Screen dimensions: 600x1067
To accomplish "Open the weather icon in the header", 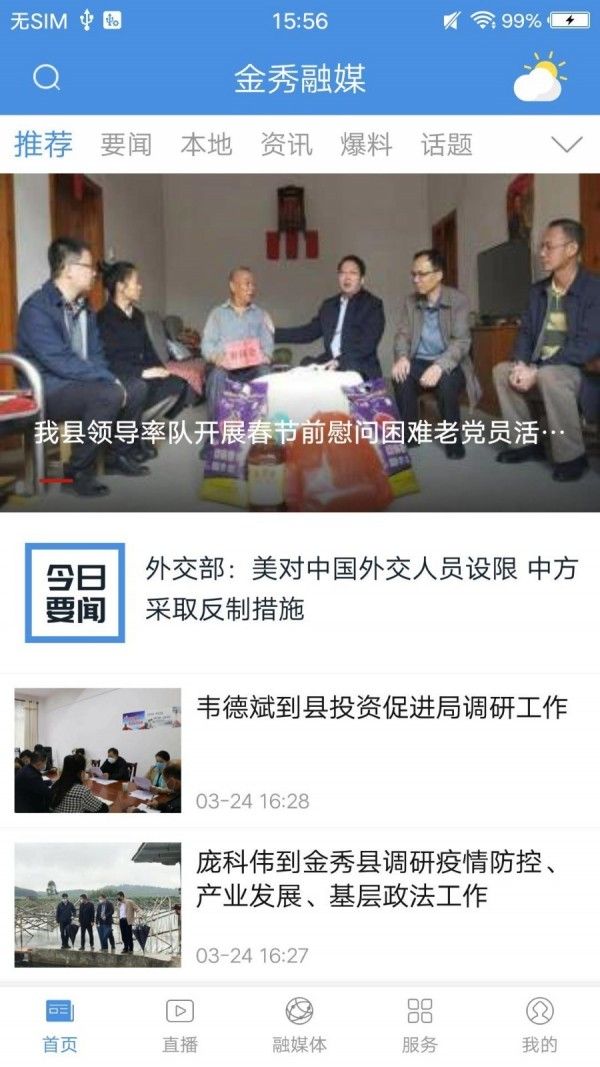I will pos(539,77).
